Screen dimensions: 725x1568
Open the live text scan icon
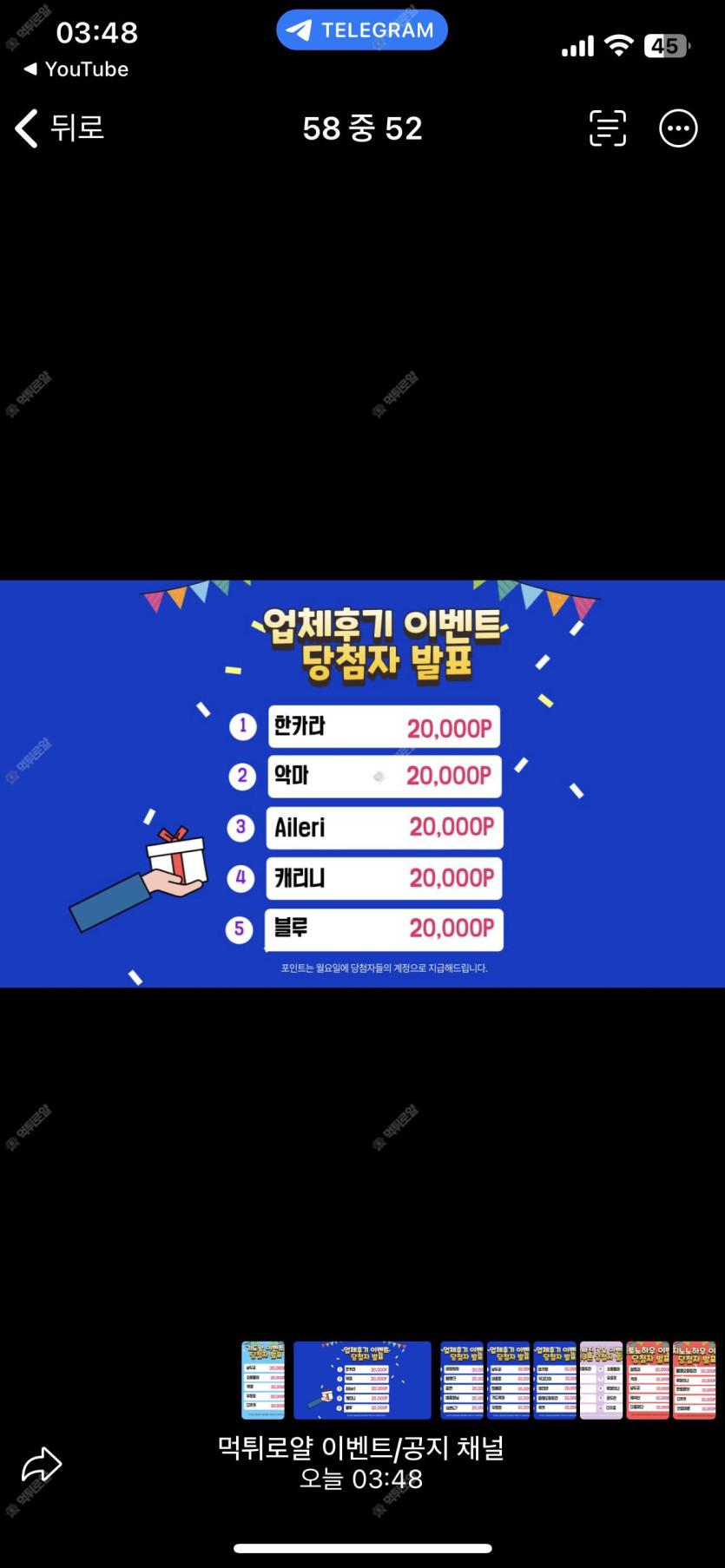click(607, 128)
